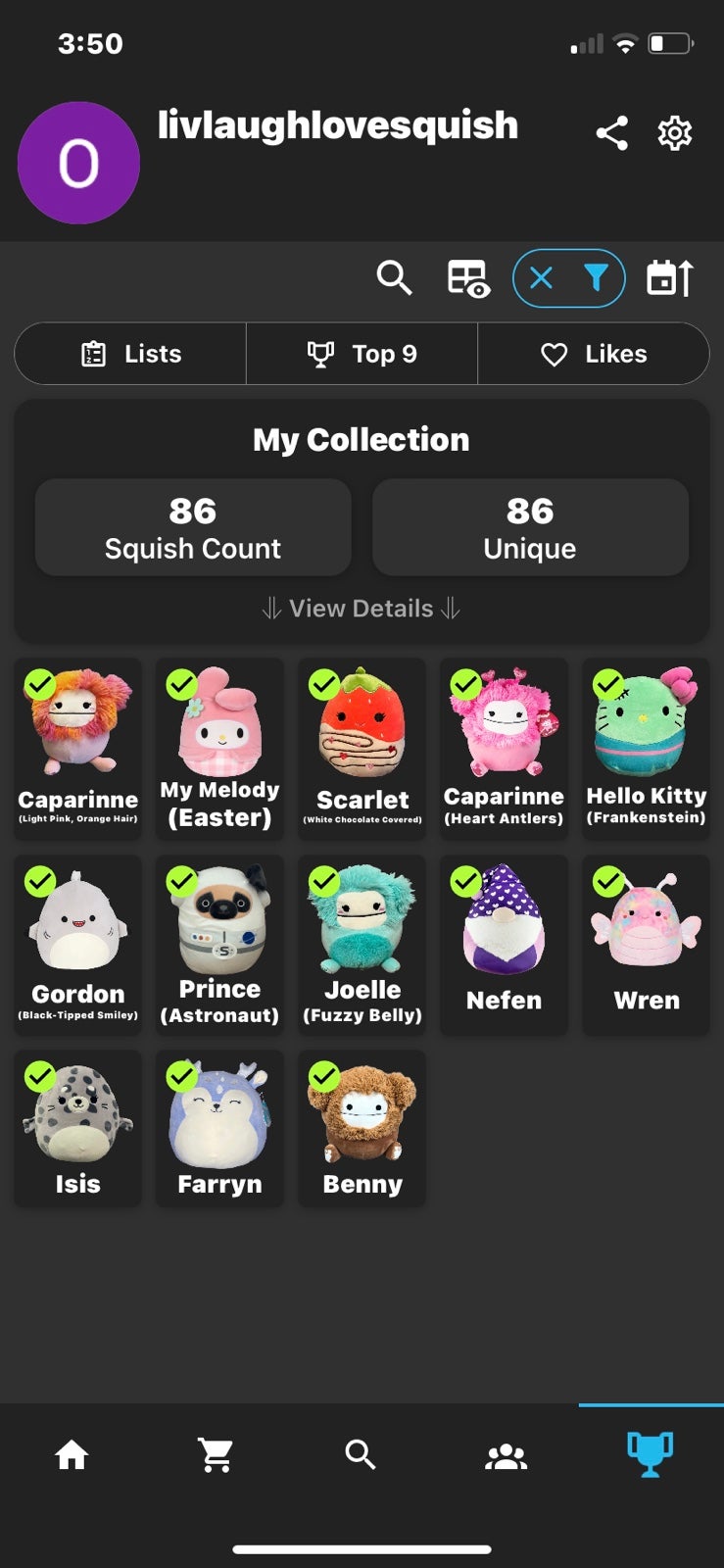Select the Scarlet squish card

click(x=362, y=749)
